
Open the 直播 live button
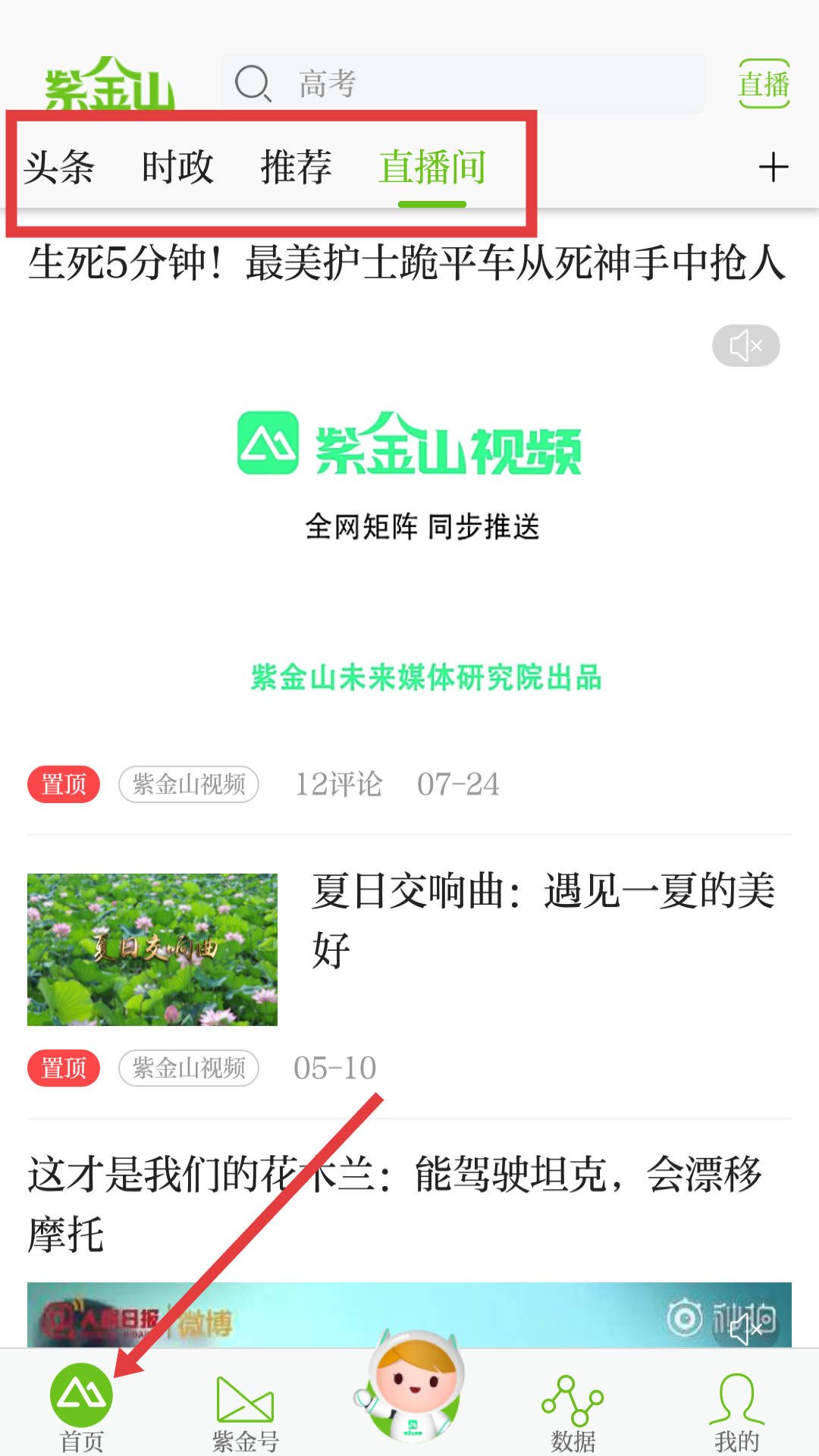(x=764, y=83)
